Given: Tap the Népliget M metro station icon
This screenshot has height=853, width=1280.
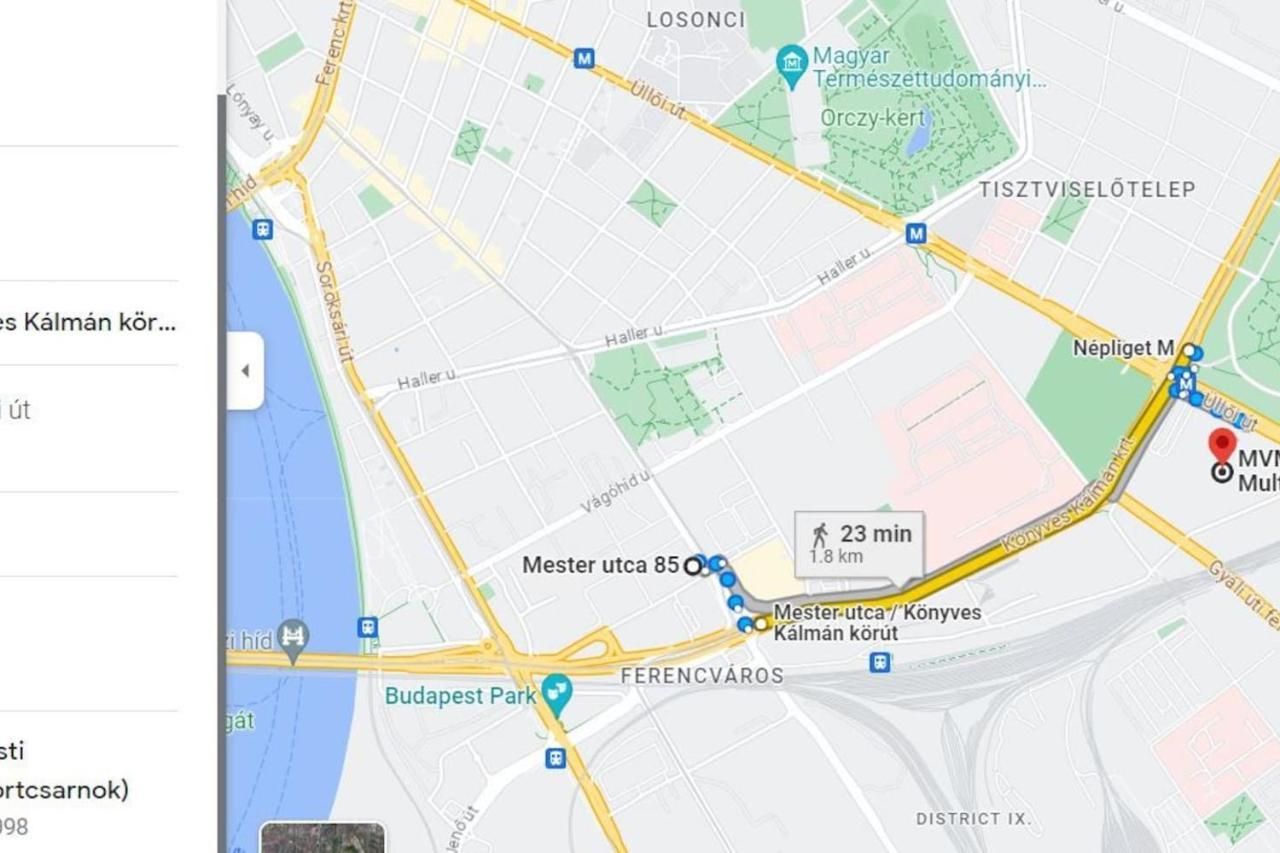Looking at the screenshot, I should (x=1186, y=381).
